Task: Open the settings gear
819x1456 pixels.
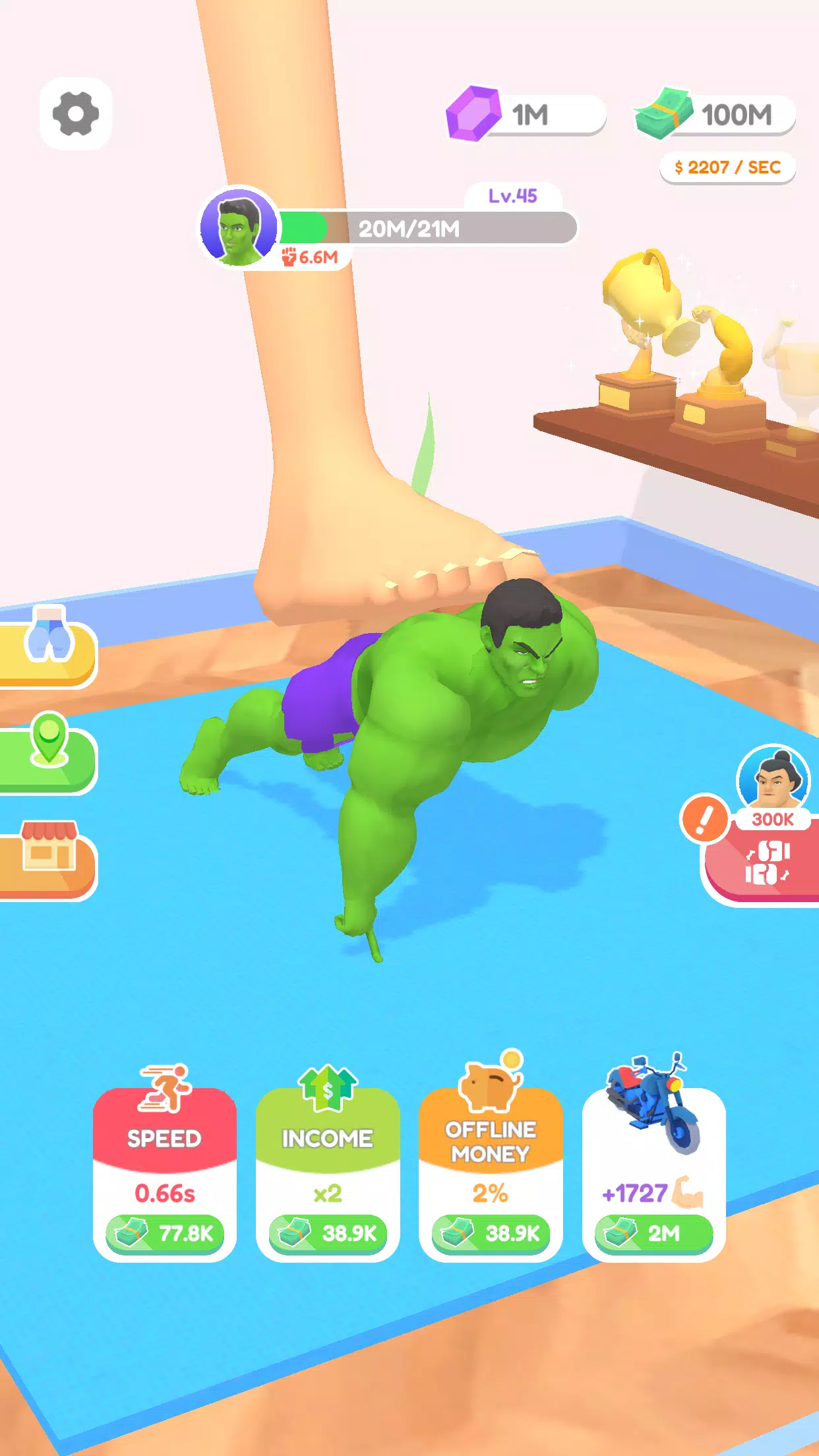Action: pyautogui.click(x=75, y=113)
